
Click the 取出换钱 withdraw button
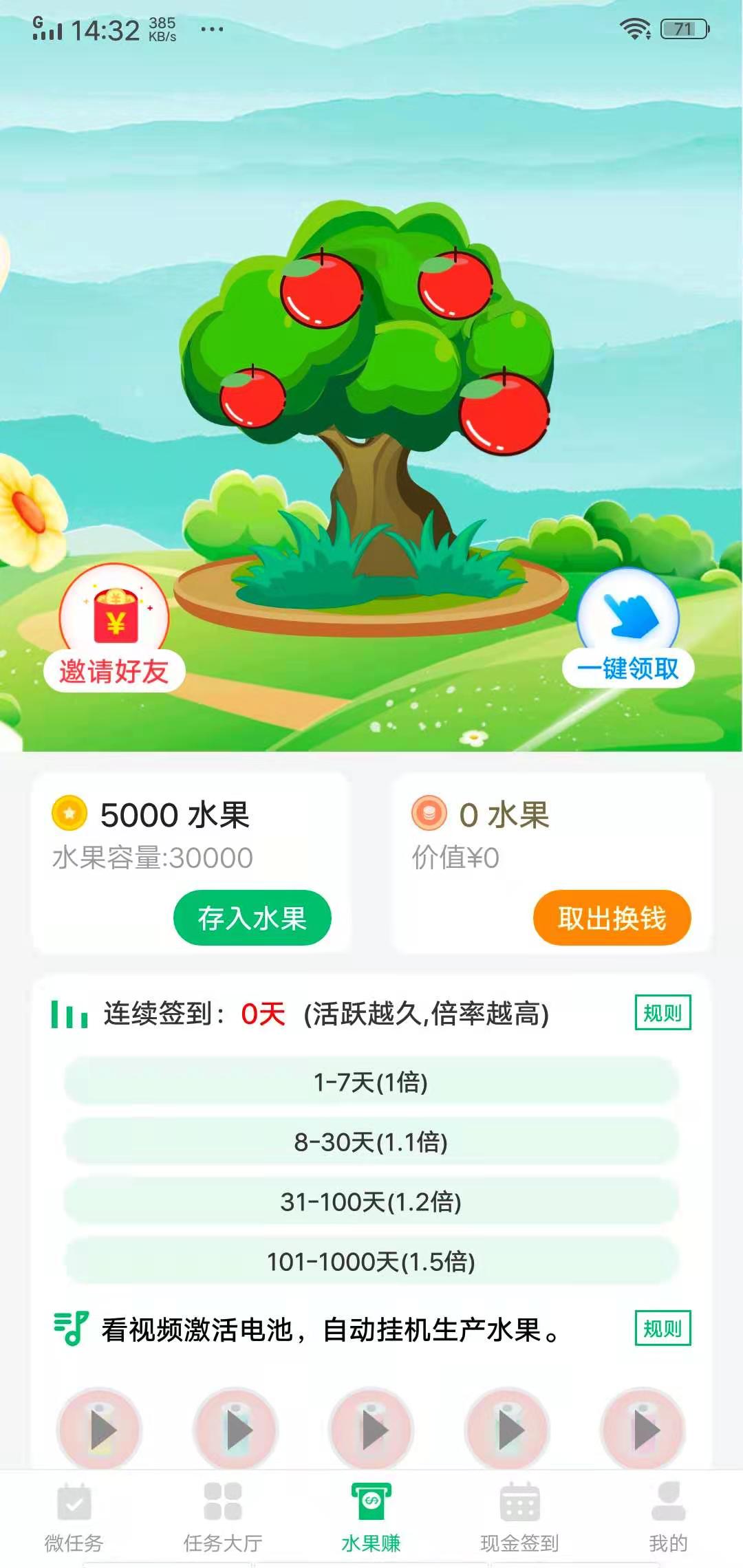[x=612, y=917]
